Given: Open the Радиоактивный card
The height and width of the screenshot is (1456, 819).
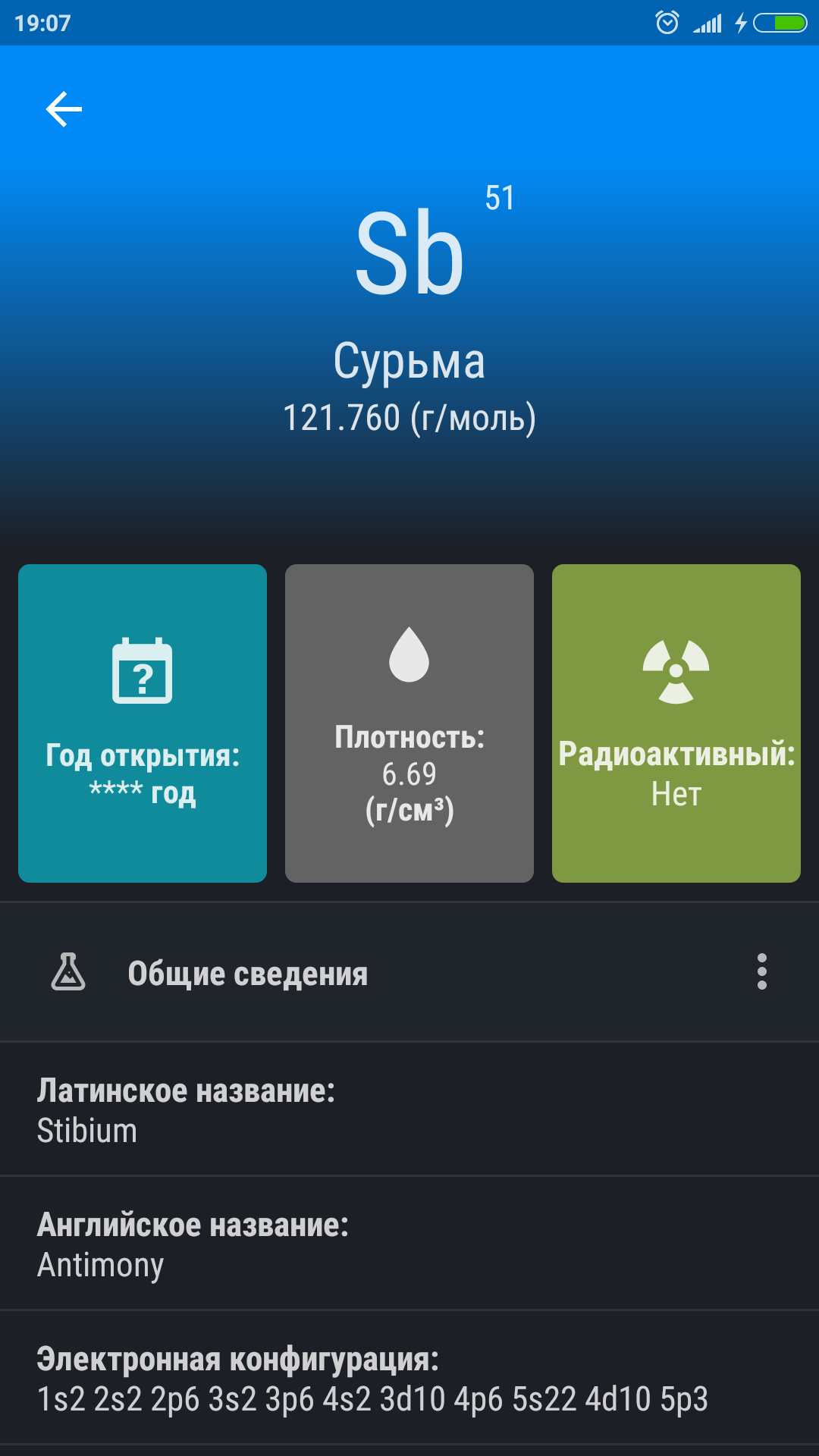Looking at the screenshot, I should coord(676,723).
